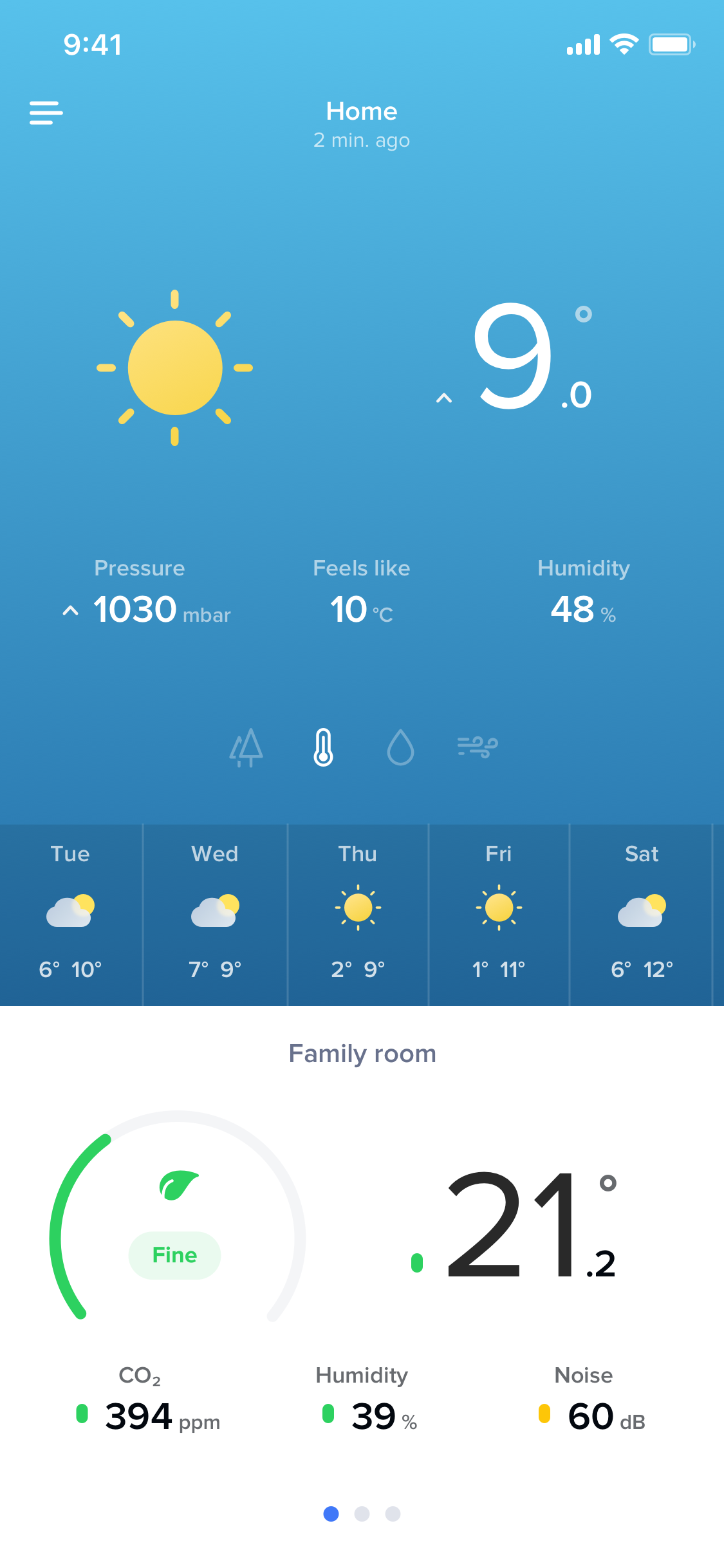Select the thermometer temperature icon
724x1568 pixels.
[323, 747]
